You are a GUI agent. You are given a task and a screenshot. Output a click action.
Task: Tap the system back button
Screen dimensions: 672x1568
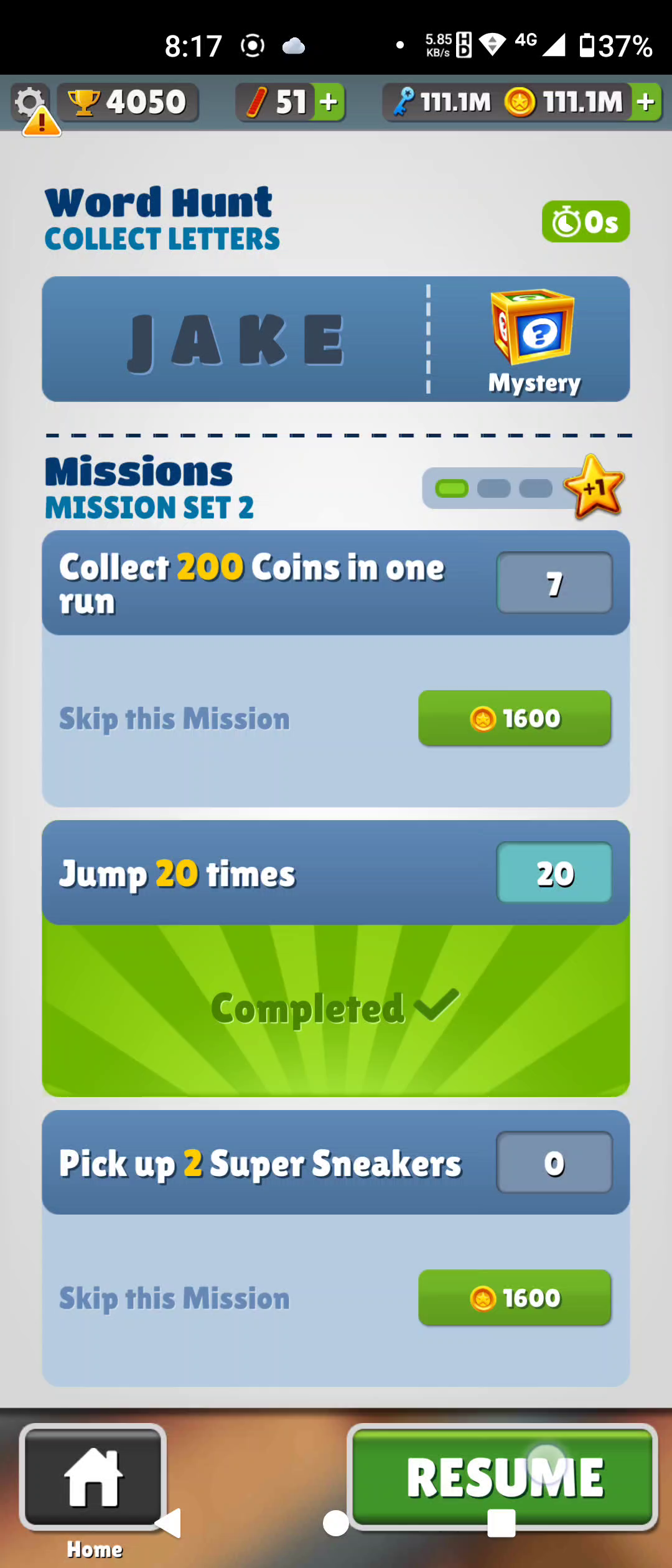coord(169,1523)
